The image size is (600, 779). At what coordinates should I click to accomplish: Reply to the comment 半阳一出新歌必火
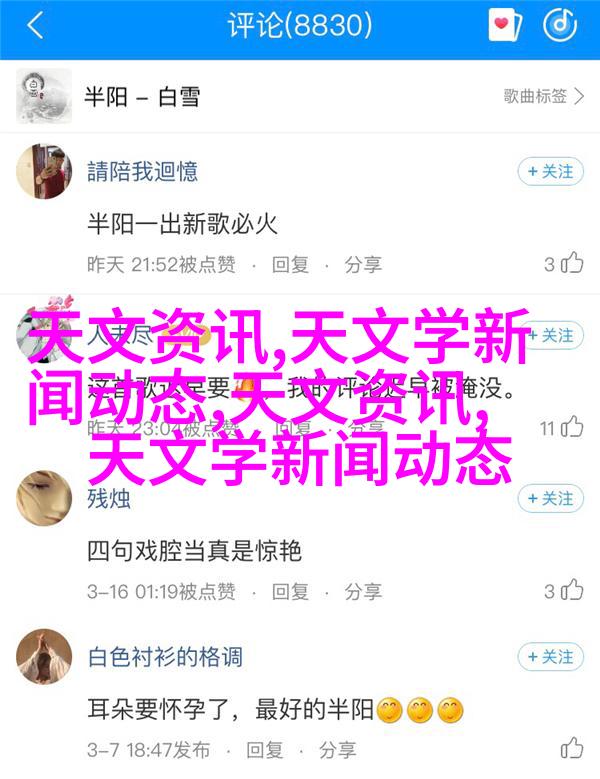291,264
